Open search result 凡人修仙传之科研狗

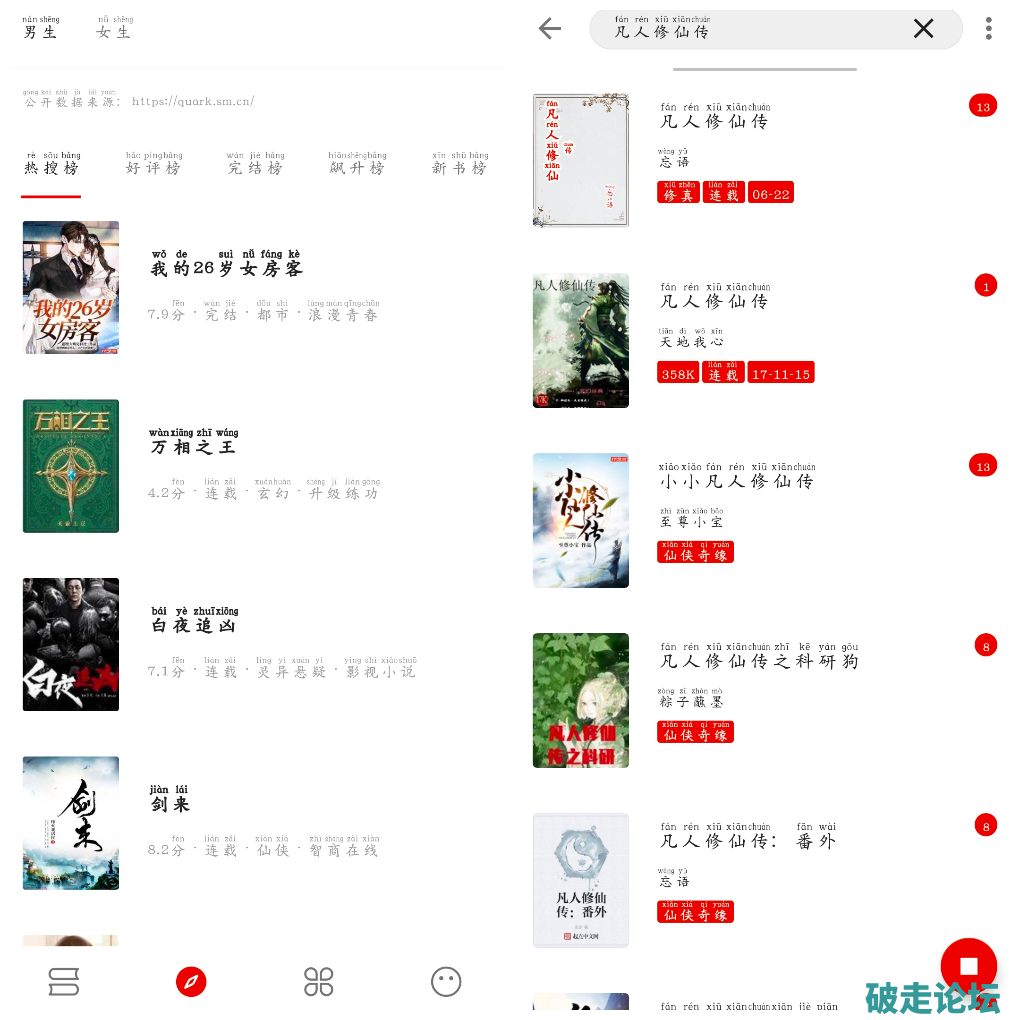coord(758,661)
